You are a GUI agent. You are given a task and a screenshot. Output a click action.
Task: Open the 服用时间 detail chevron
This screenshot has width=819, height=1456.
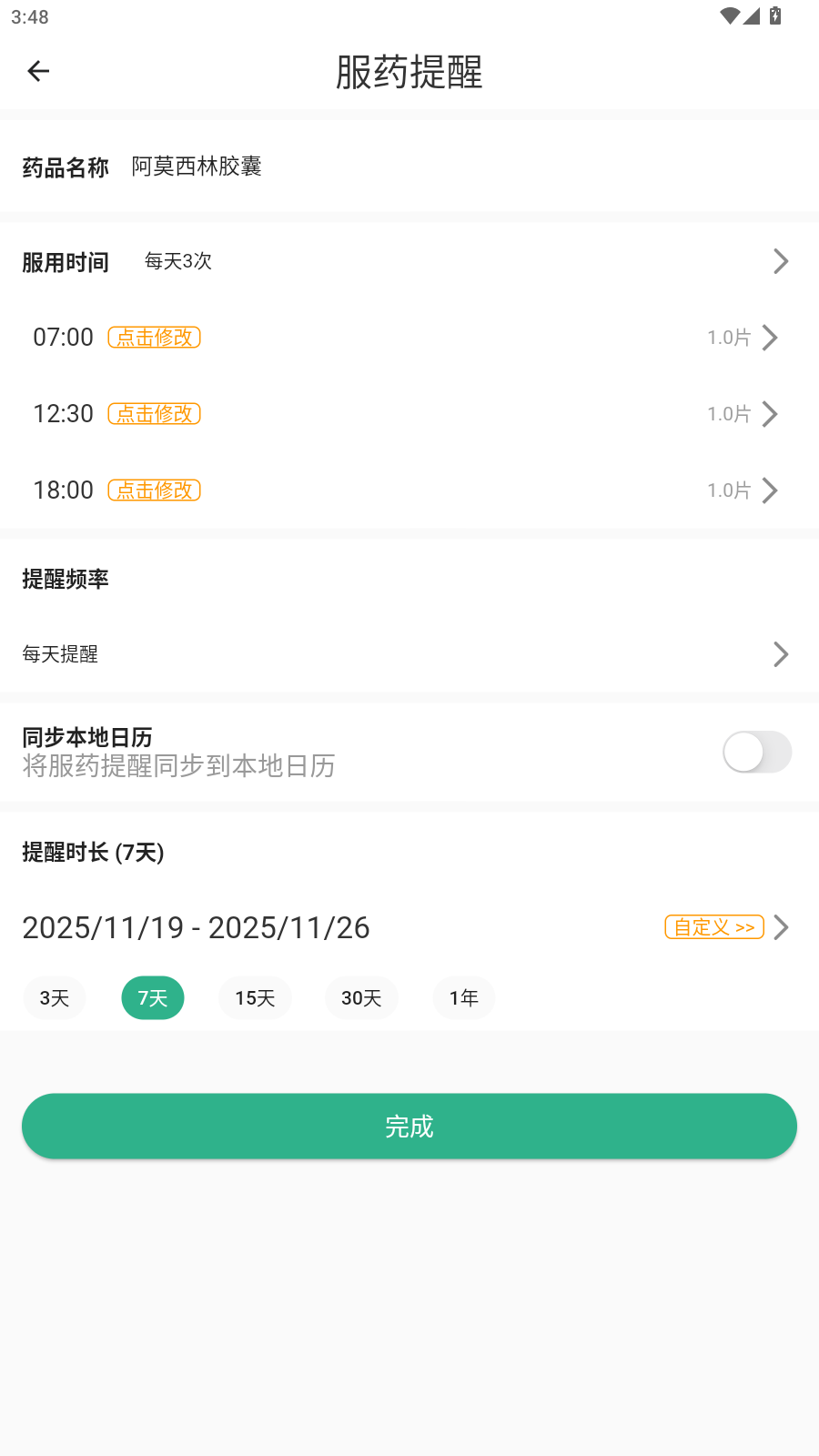coord(781,261)
